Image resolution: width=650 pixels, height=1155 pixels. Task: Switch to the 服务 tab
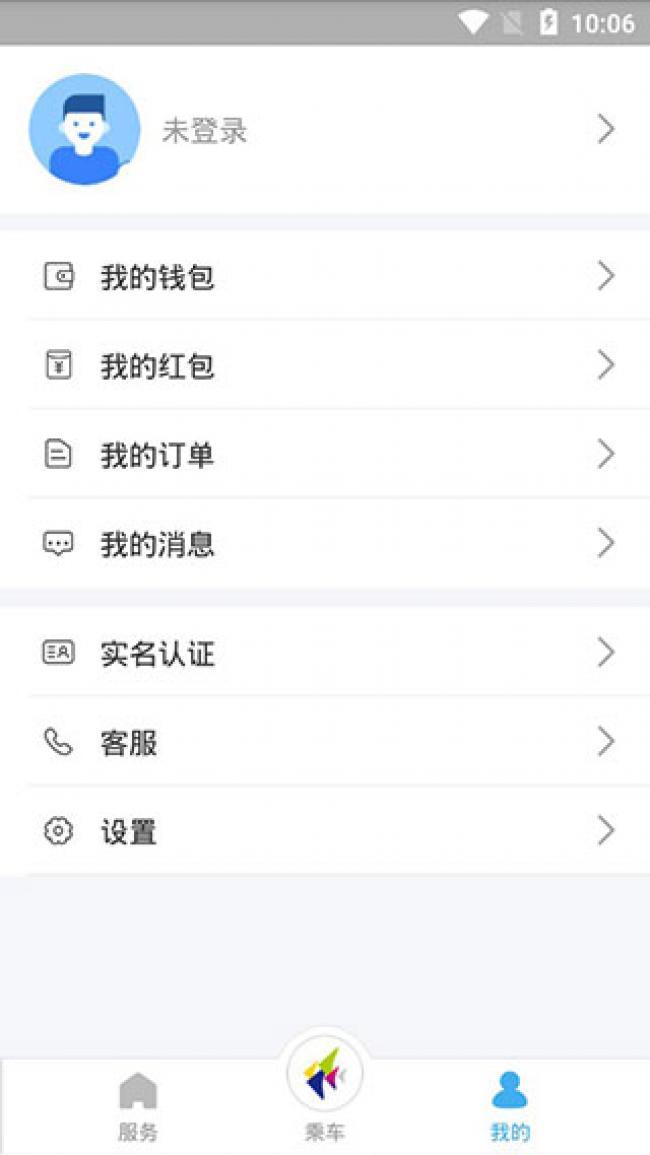(138, 1106)
